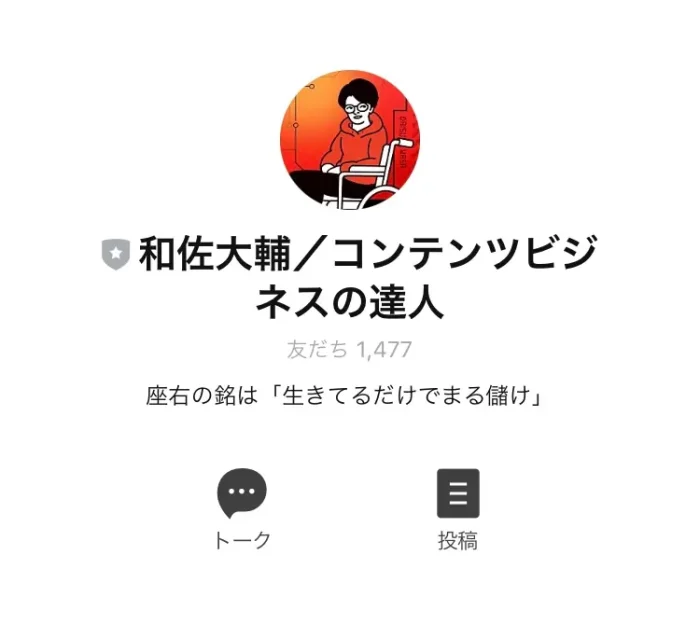View the 投稿 posts page

[x=458, y=494]
